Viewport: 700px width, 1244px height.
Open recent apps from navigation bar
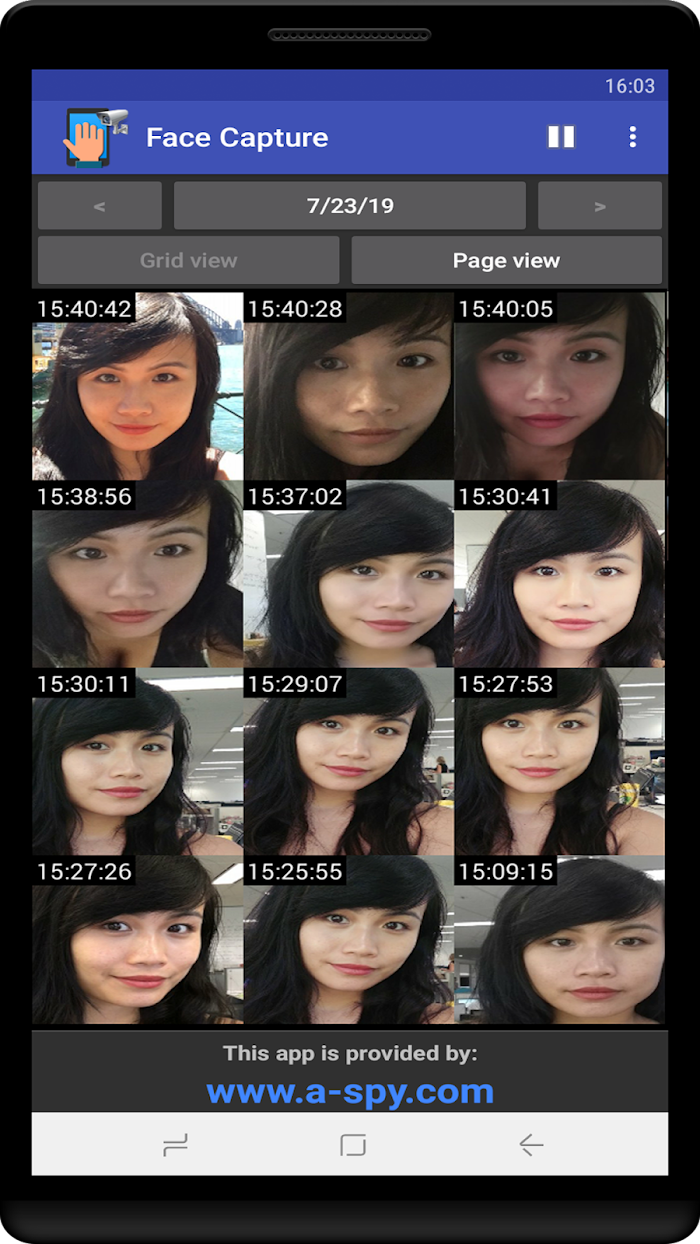(175, 1146)
